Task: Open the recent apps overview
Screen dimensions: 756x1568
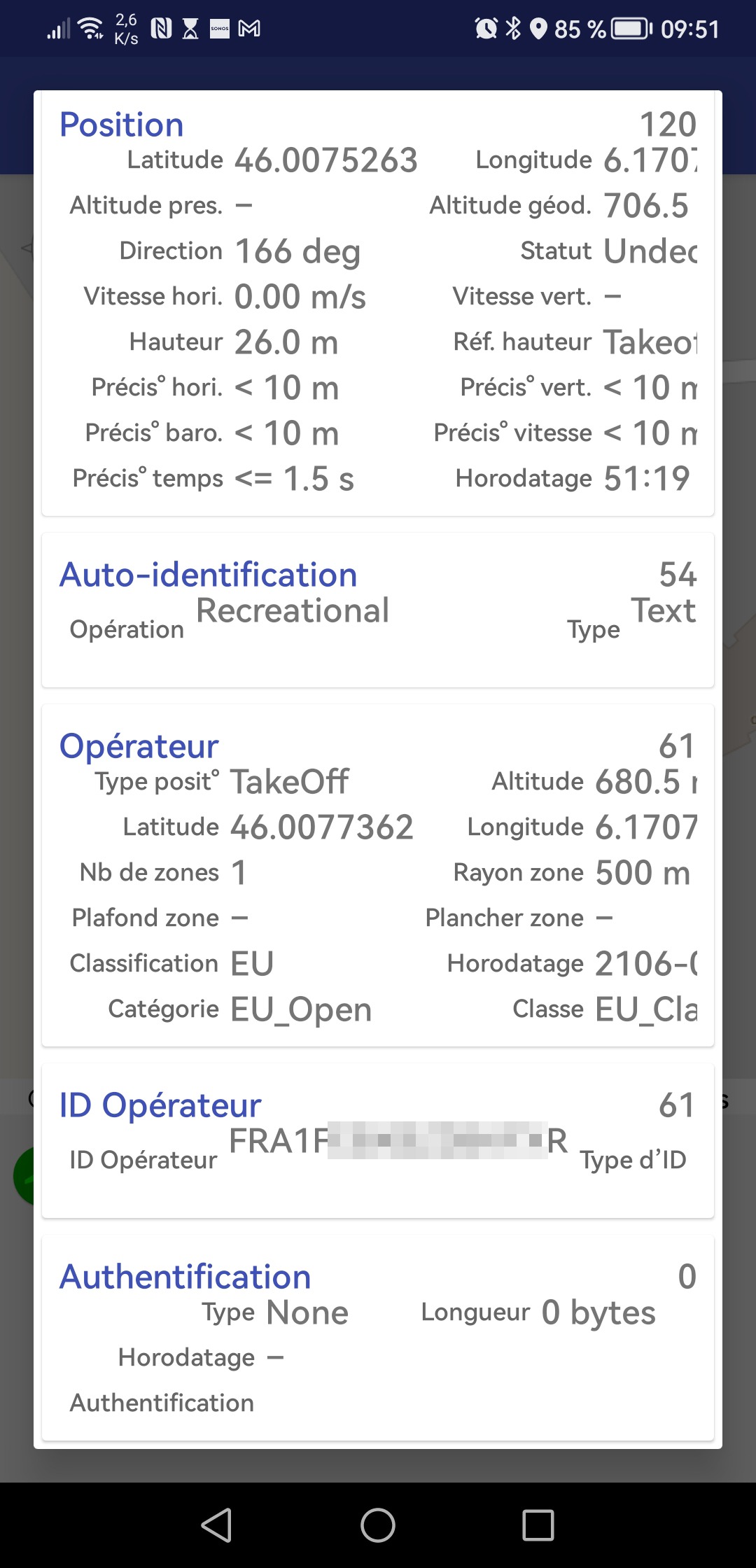Action: coord(538,1525)
